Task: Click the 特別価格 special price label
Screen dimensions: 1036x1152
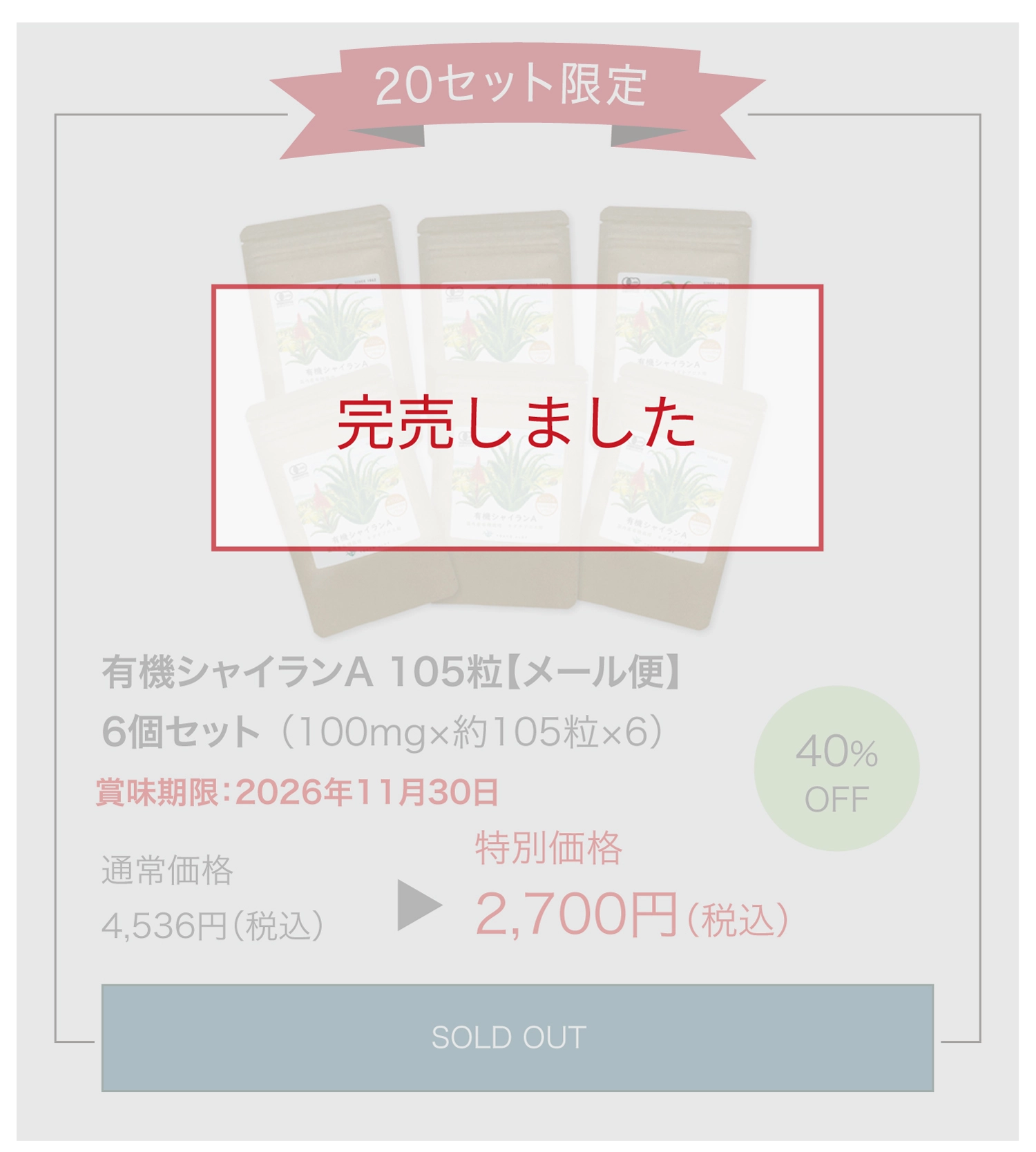Action: point(549,851)
